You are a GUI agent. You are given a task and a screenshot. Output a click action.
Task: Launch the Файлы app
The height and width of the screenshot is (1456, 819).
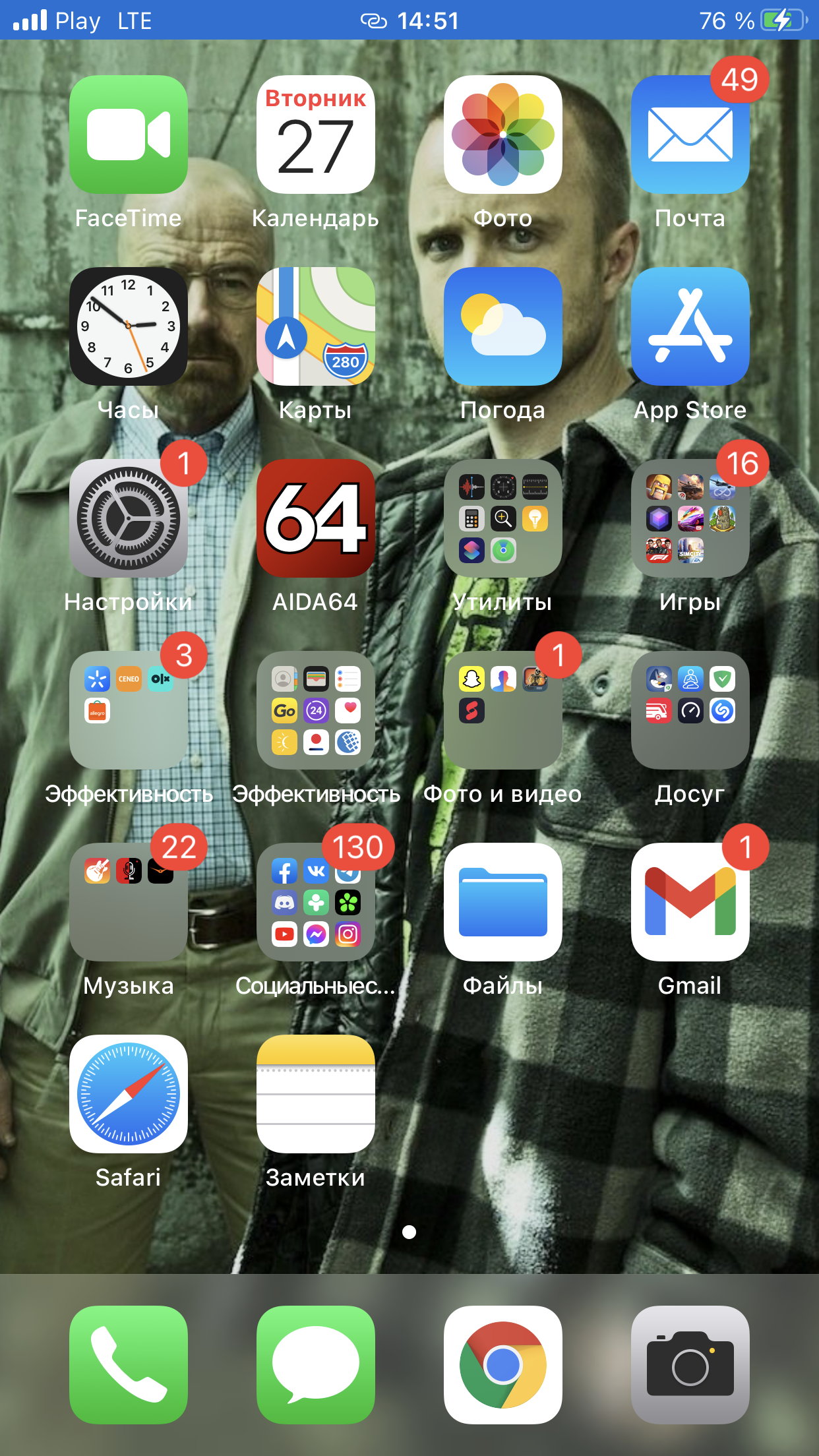[x=503, y=902]
